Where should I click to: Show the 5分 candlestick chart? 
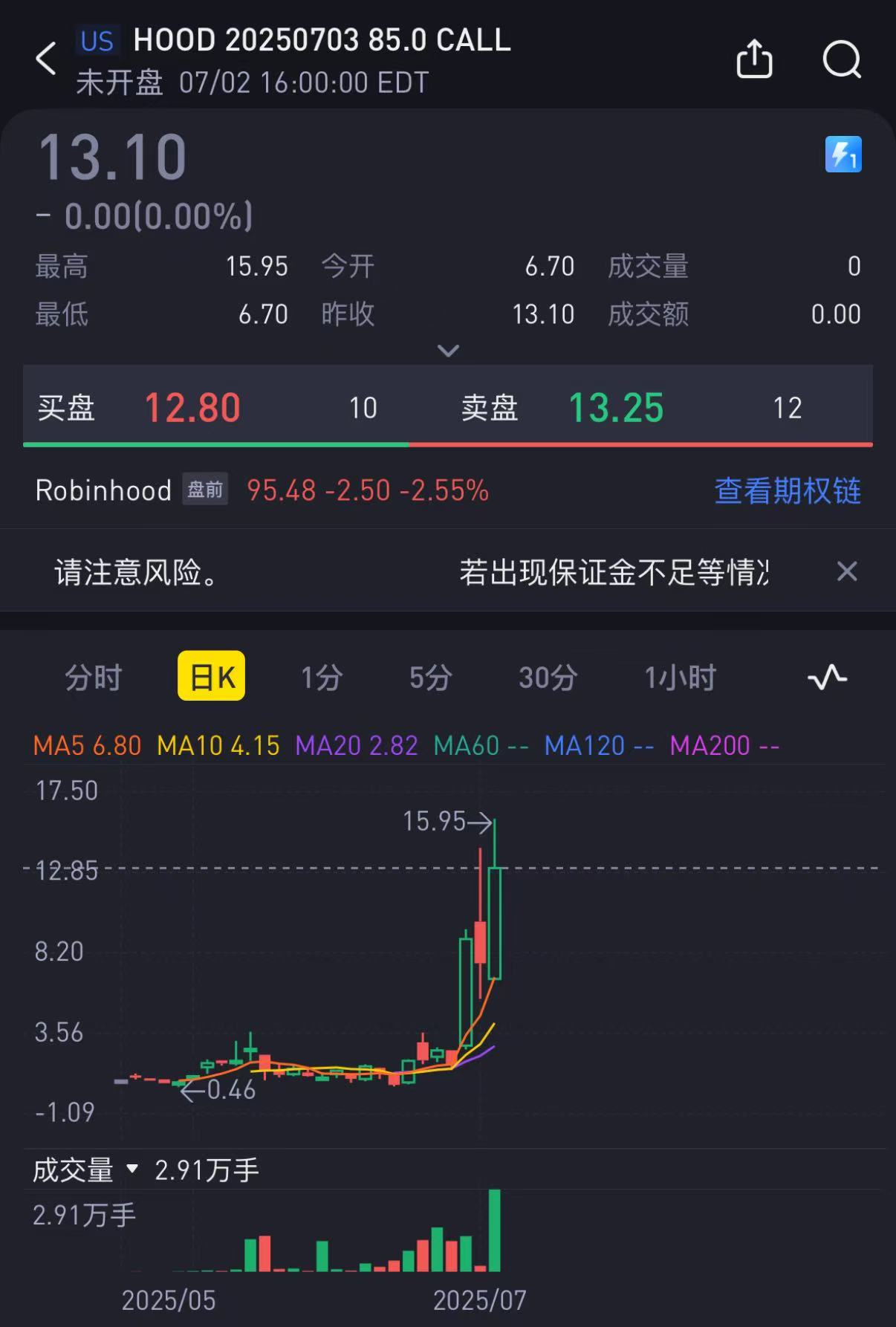431,677
